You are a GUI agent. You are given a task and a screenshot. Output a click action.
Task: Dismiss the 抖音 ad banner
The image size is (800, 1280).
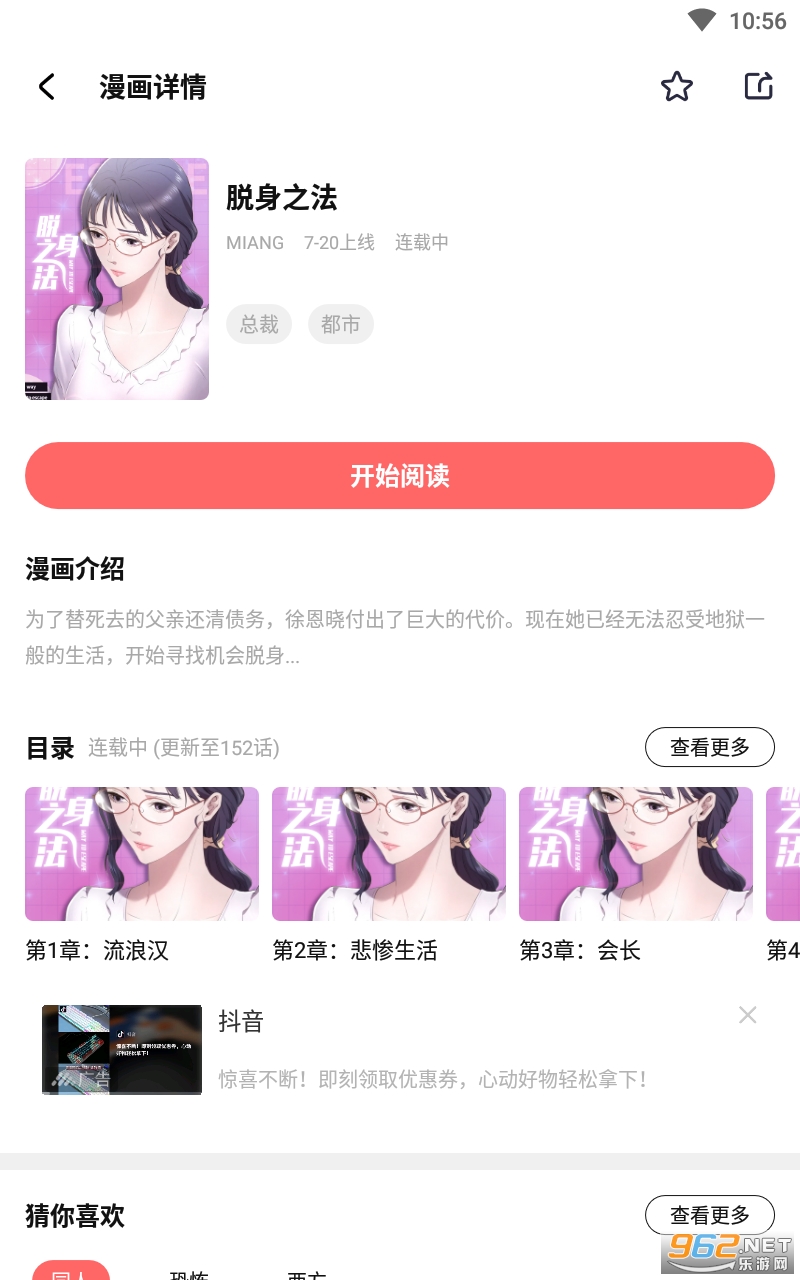tap(748, 1015)
